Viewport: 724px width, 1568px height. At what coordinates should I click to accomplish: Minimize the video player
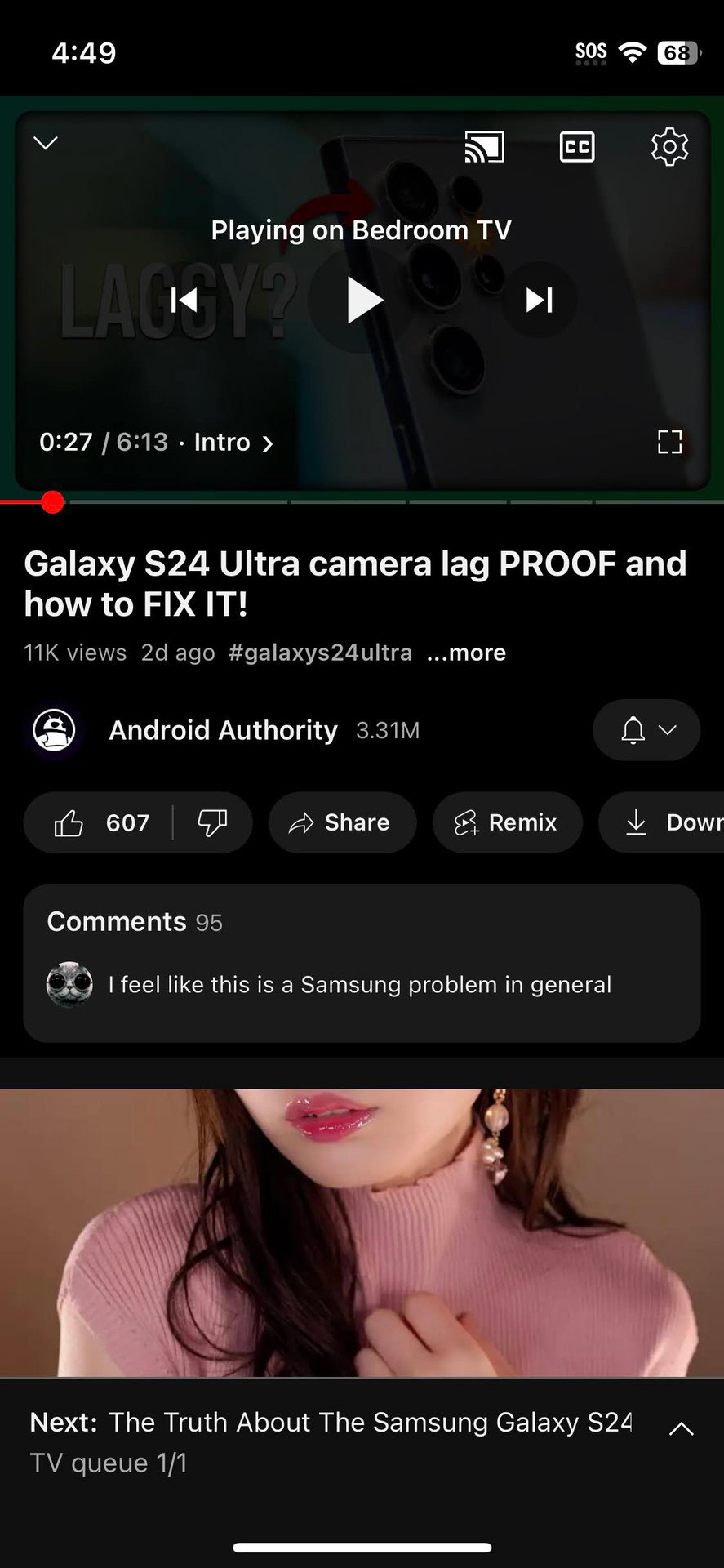coord(46,144)
